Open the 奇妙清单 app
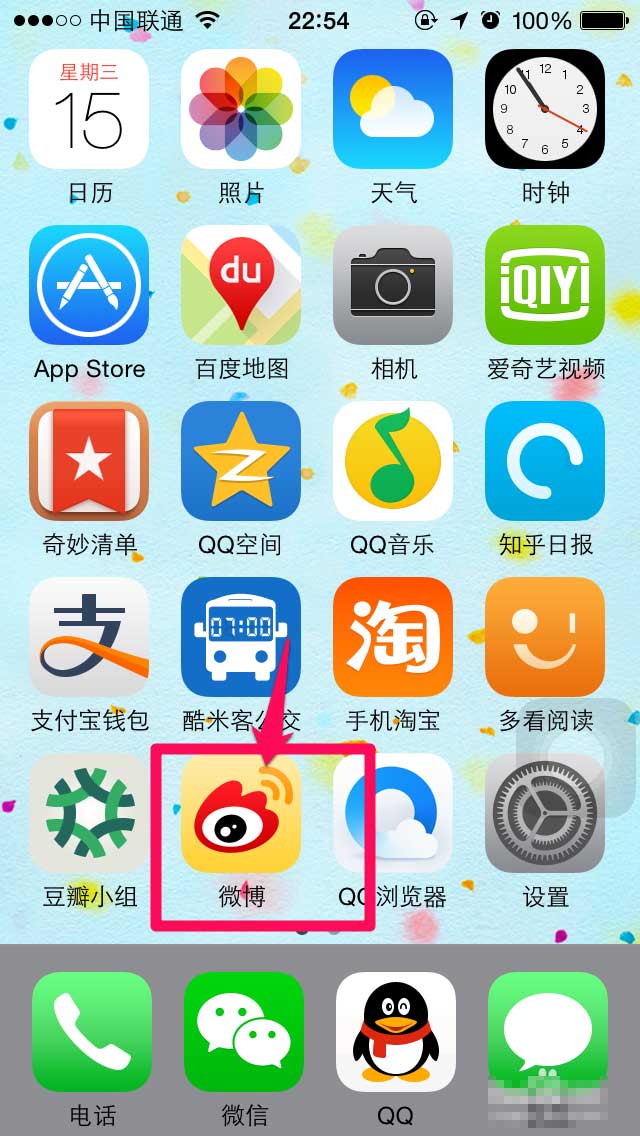The height and width of the screenshot is (1136, 640). point(89,461)
